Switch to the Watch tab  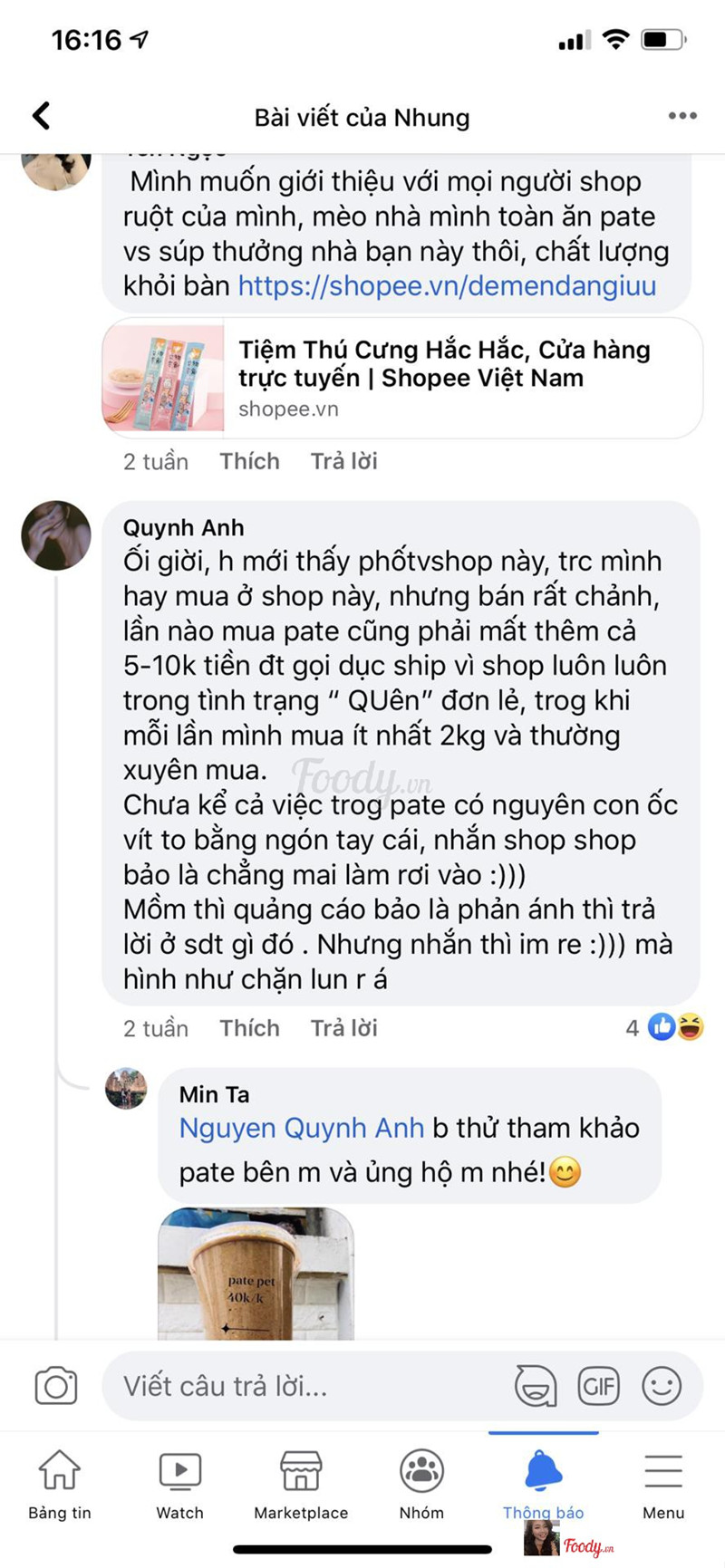point(179,1486)
